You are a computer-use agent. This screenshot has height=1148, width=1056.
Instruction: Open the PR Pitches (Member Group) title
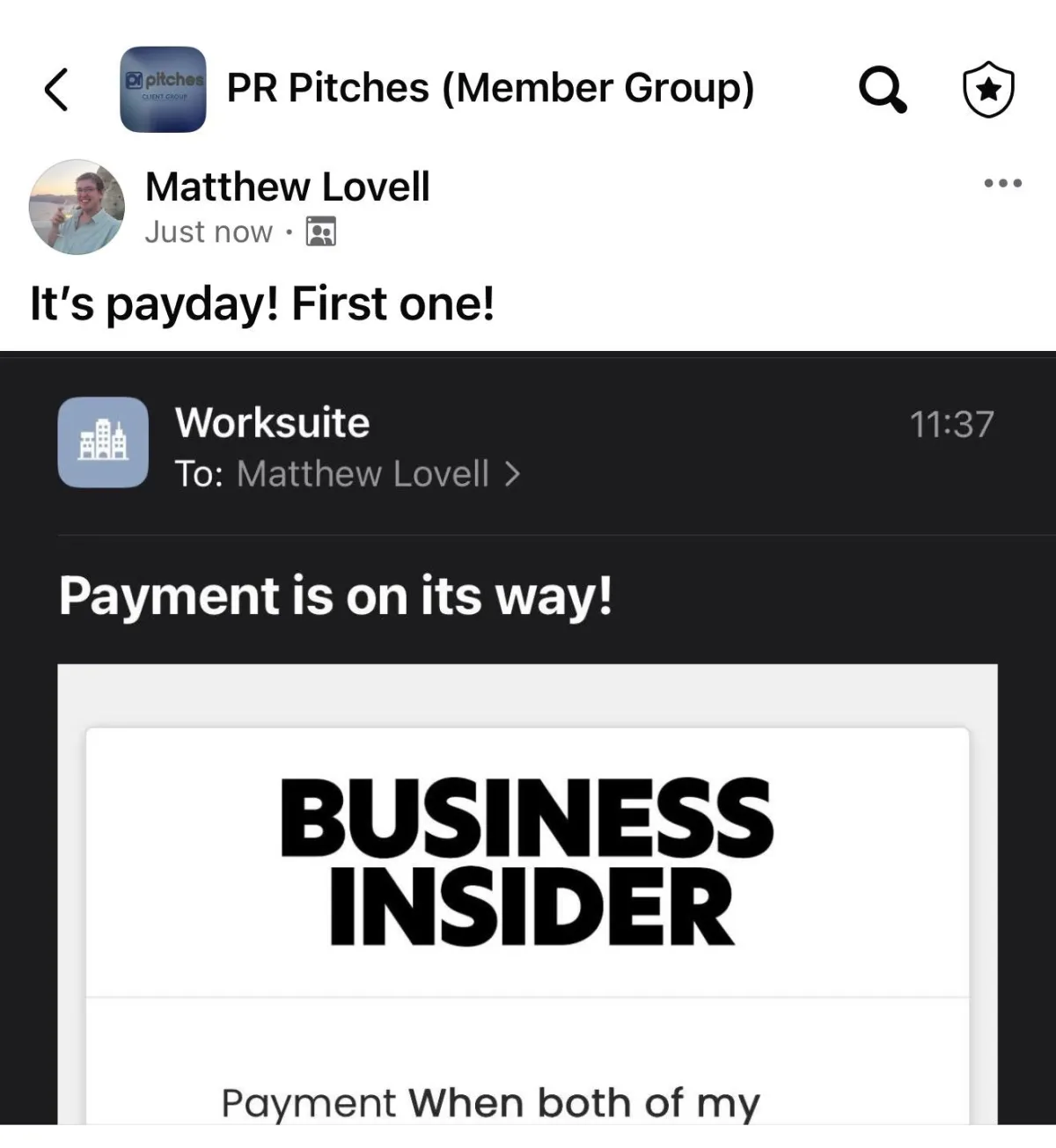(x=490, y=89)
